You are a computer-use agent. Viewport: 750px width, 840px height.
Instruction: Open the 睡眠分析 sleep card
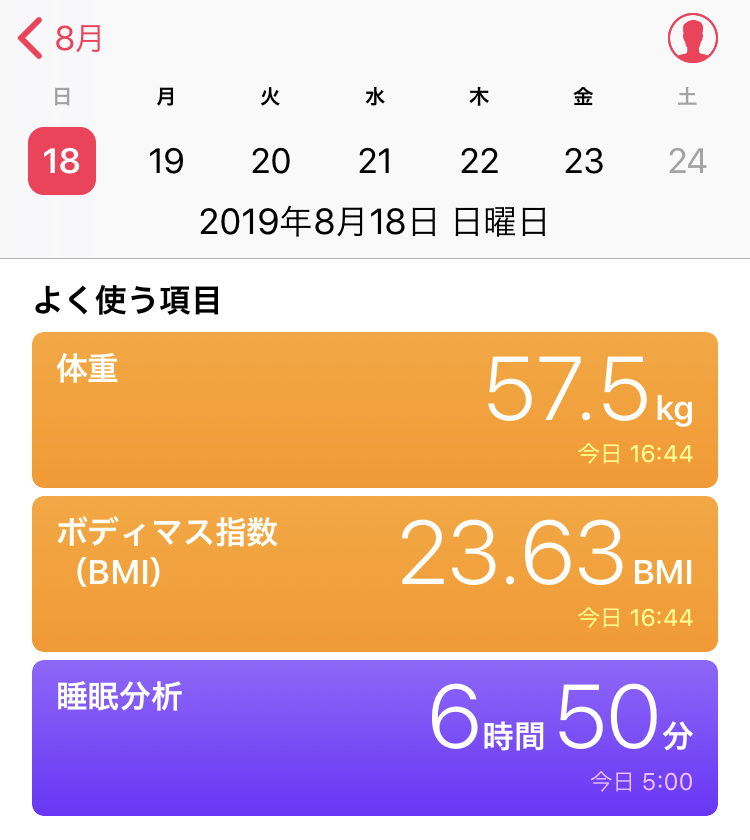[375, 737]
